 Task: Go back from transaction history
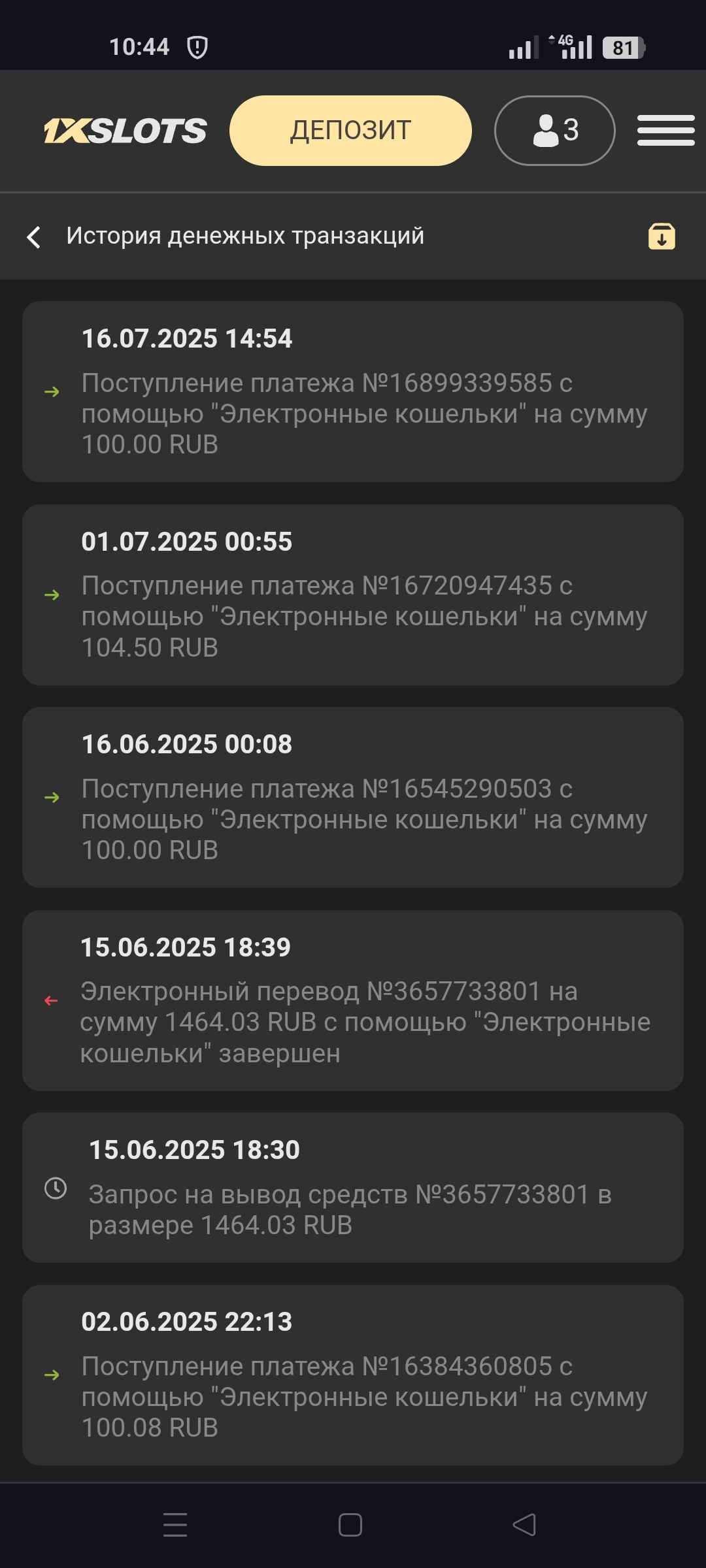click(34, 237)
